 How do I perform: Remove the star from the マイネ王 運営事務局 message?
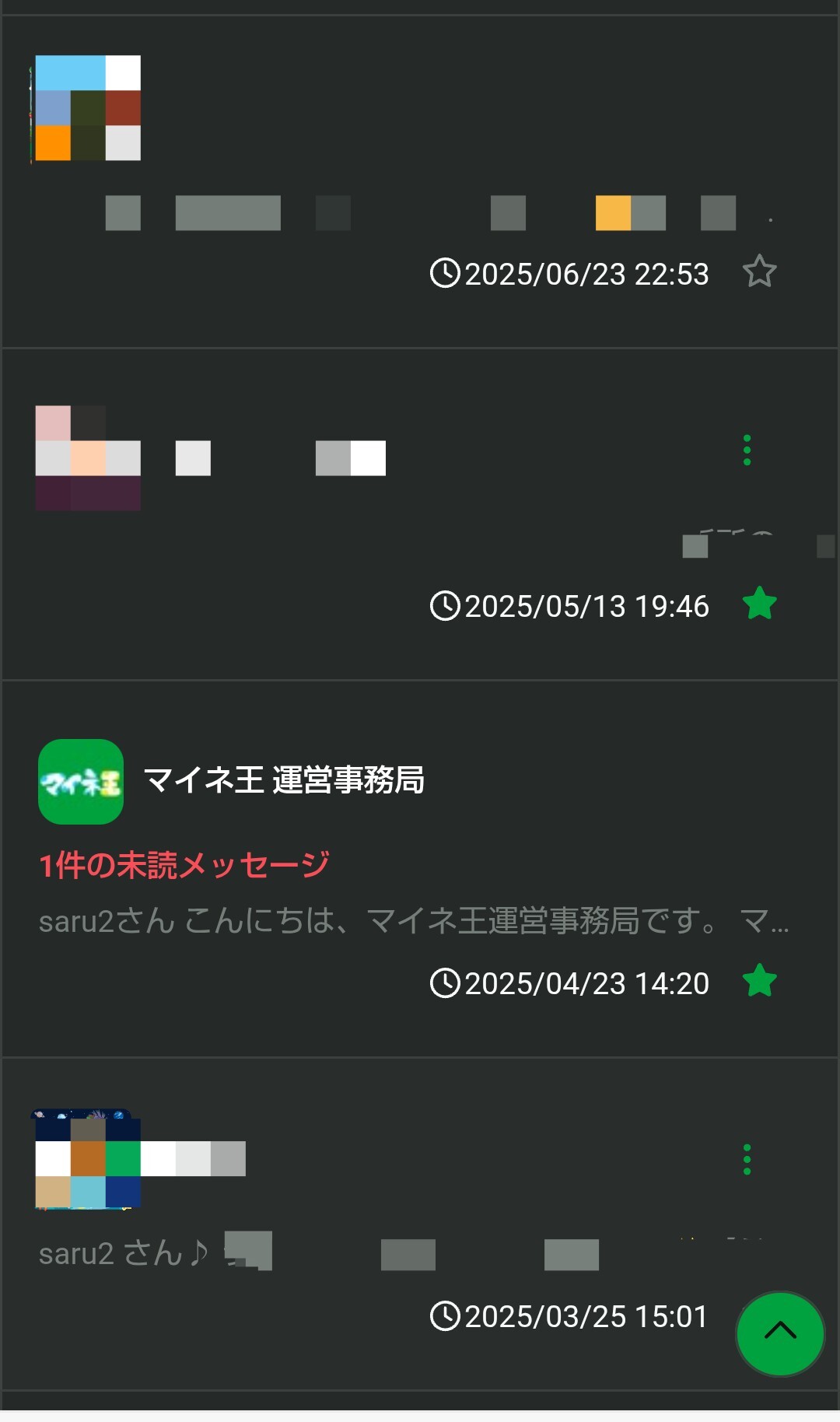coord(759,981)
